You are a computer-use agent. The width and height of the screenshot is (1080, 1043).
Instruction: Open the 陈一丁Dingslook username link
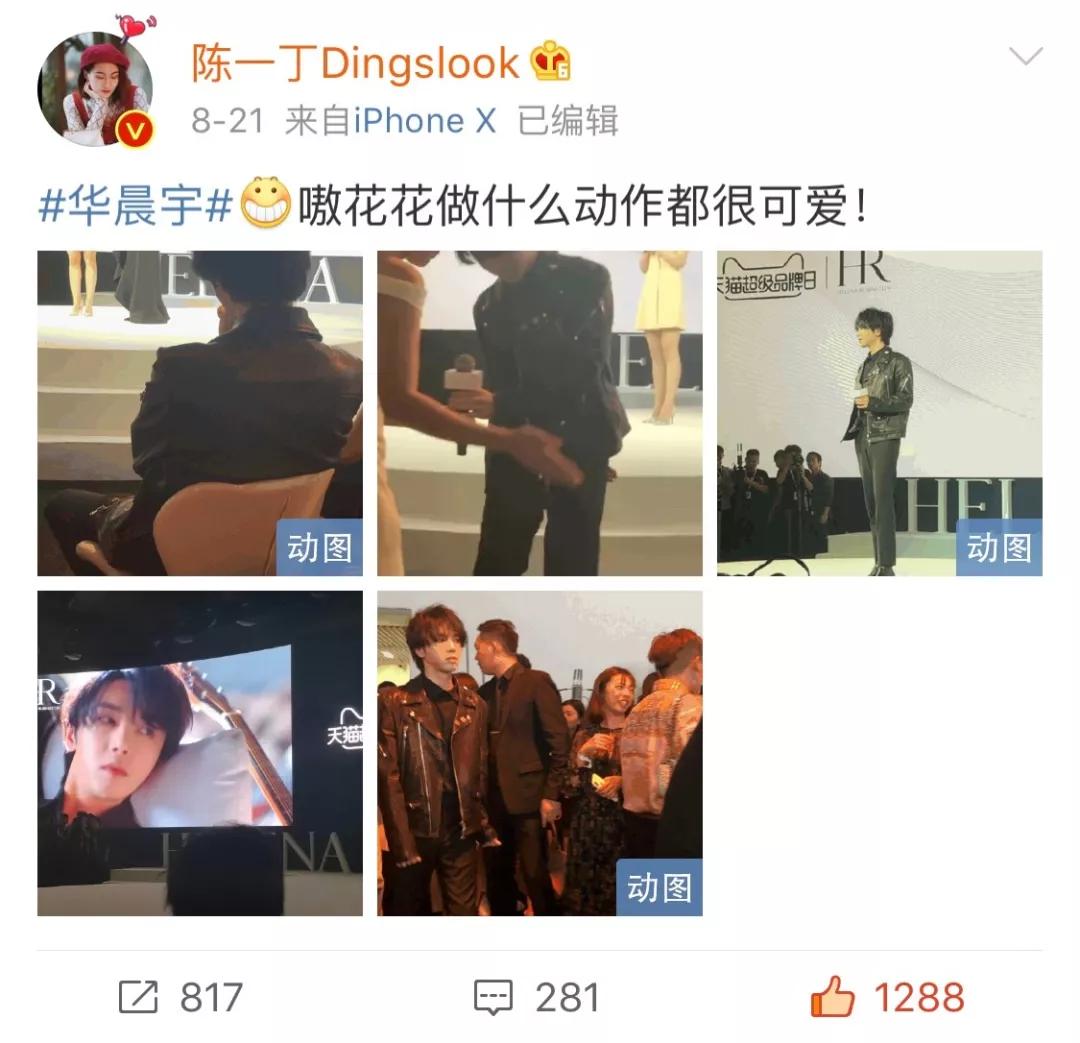point(355,63)
